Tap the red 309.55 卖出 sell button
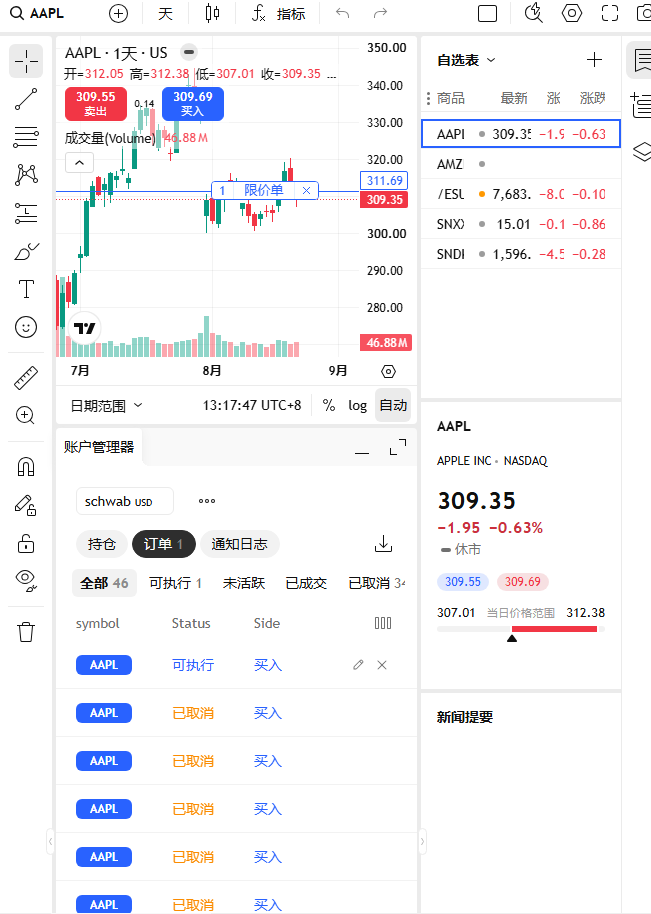651x914 pixels. click(96, 103)
